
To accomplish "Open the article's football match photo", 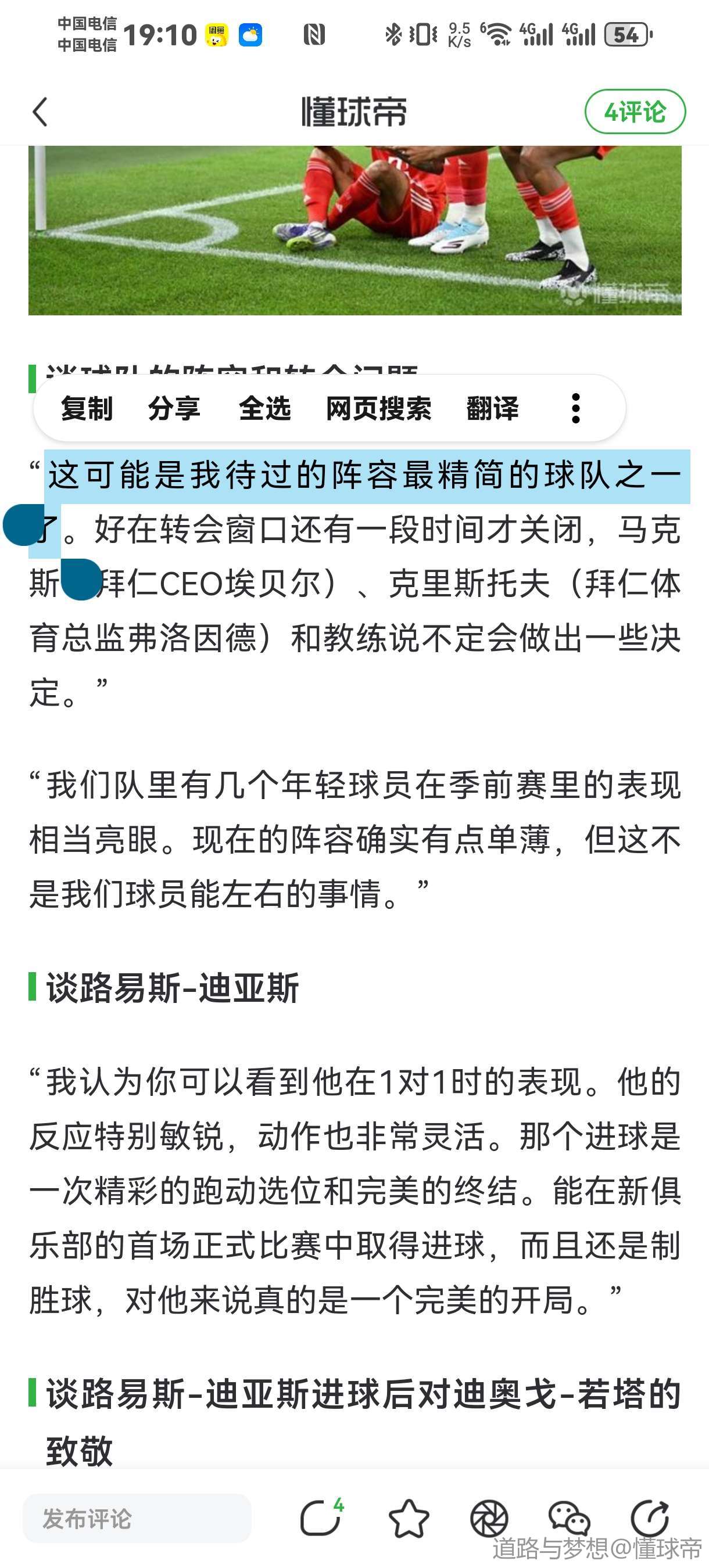I will click(x=354, y=230).
